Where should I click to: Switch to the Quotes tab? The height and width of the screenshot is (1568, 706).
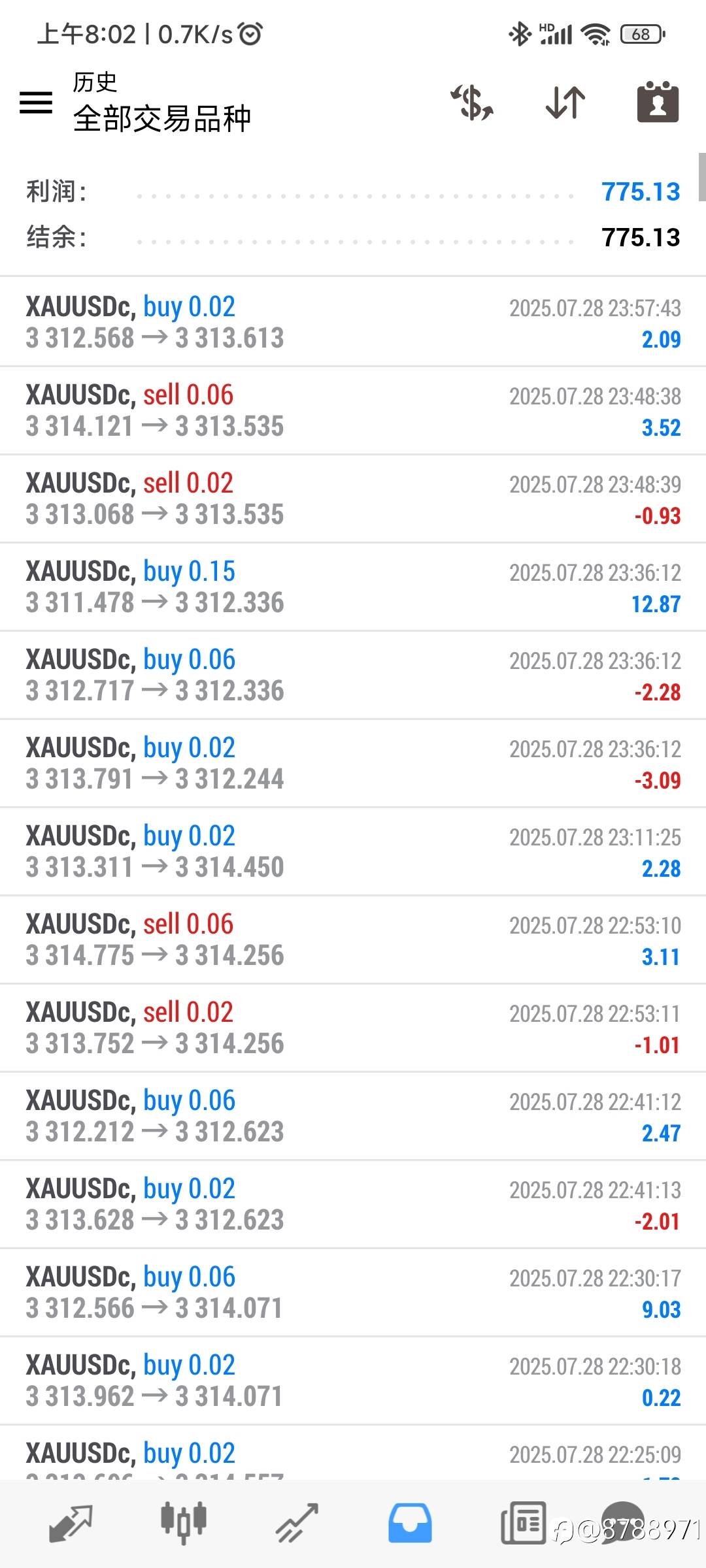click(x=71, y=1524)
